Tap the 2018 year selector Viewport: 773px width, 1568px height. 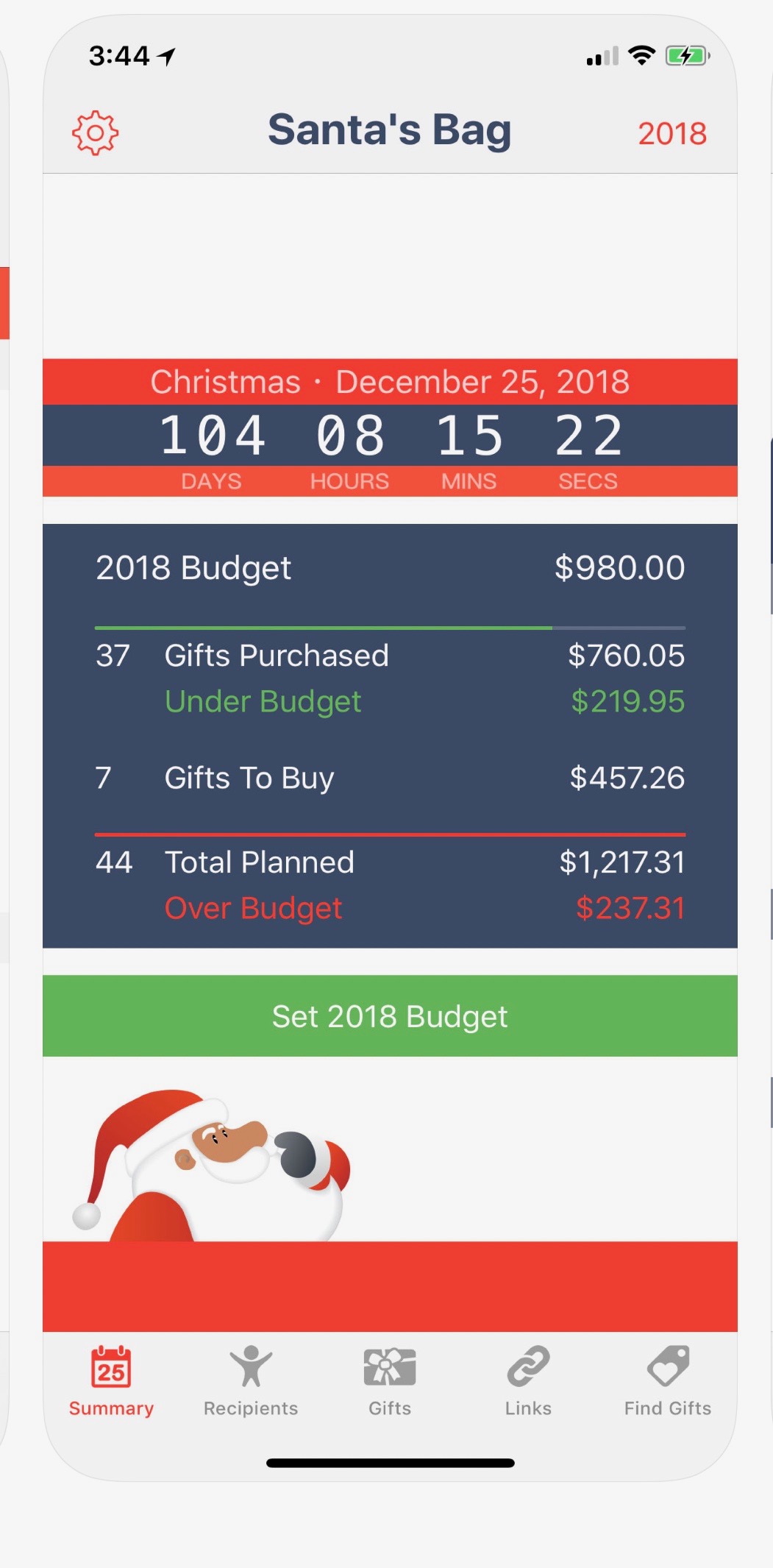point(672,134)
